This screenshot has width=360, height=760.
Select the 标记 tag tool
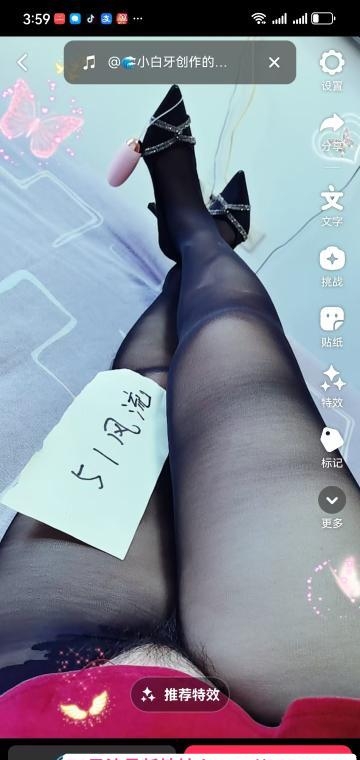(x=332, y=448)
